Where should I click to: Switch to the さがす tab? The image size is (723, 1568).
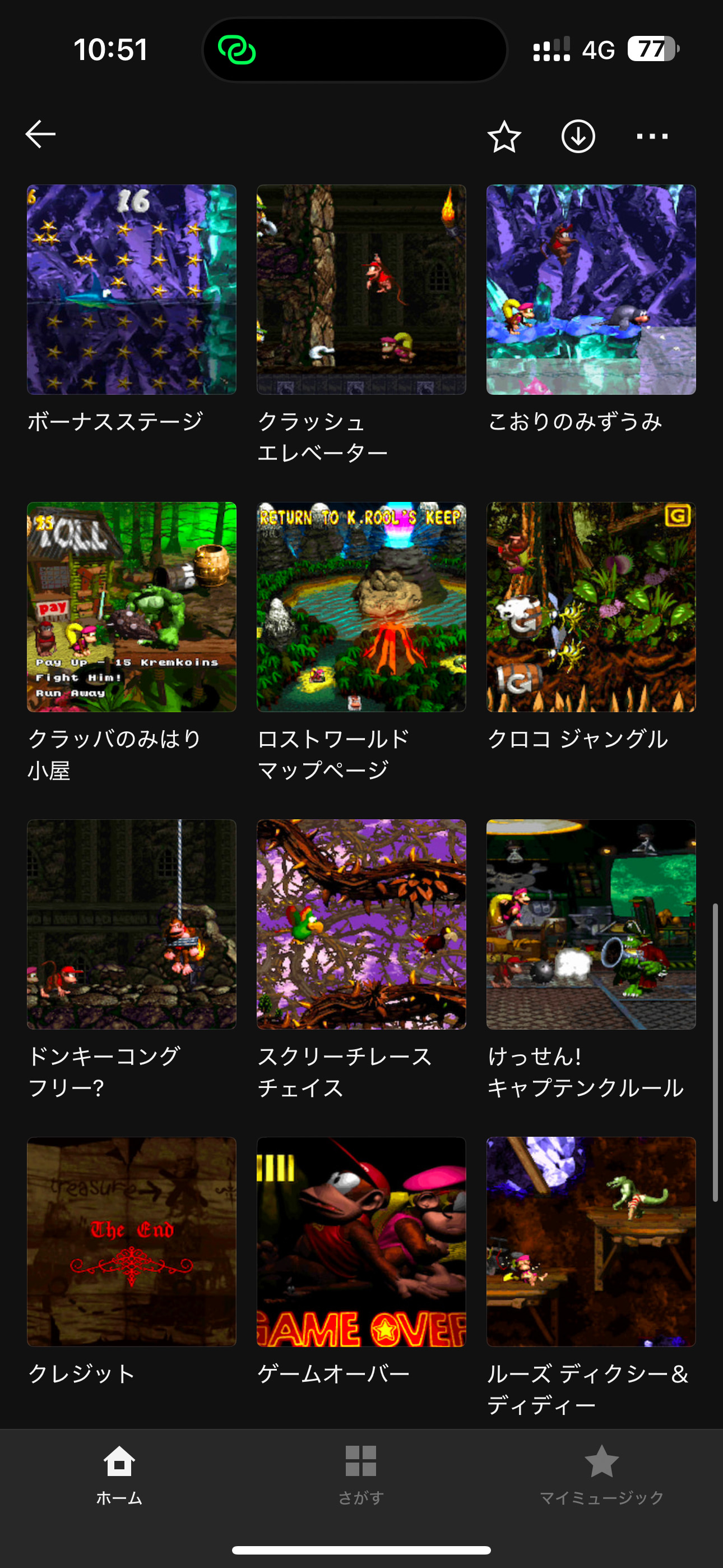tap(361, 1472)
